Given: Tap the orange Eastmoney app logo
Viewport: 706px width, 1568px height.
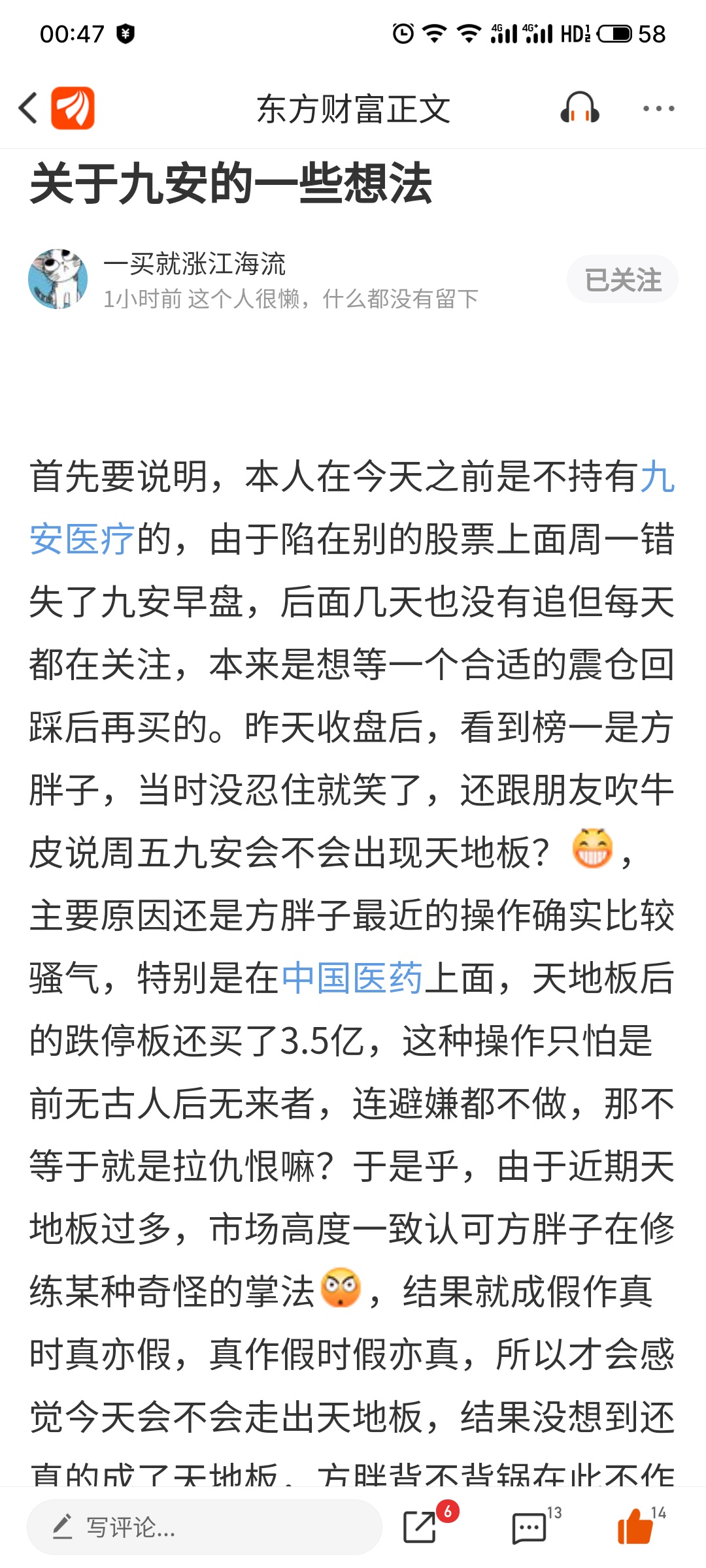Looking at the screenshot, I should (x=73, y=108).
